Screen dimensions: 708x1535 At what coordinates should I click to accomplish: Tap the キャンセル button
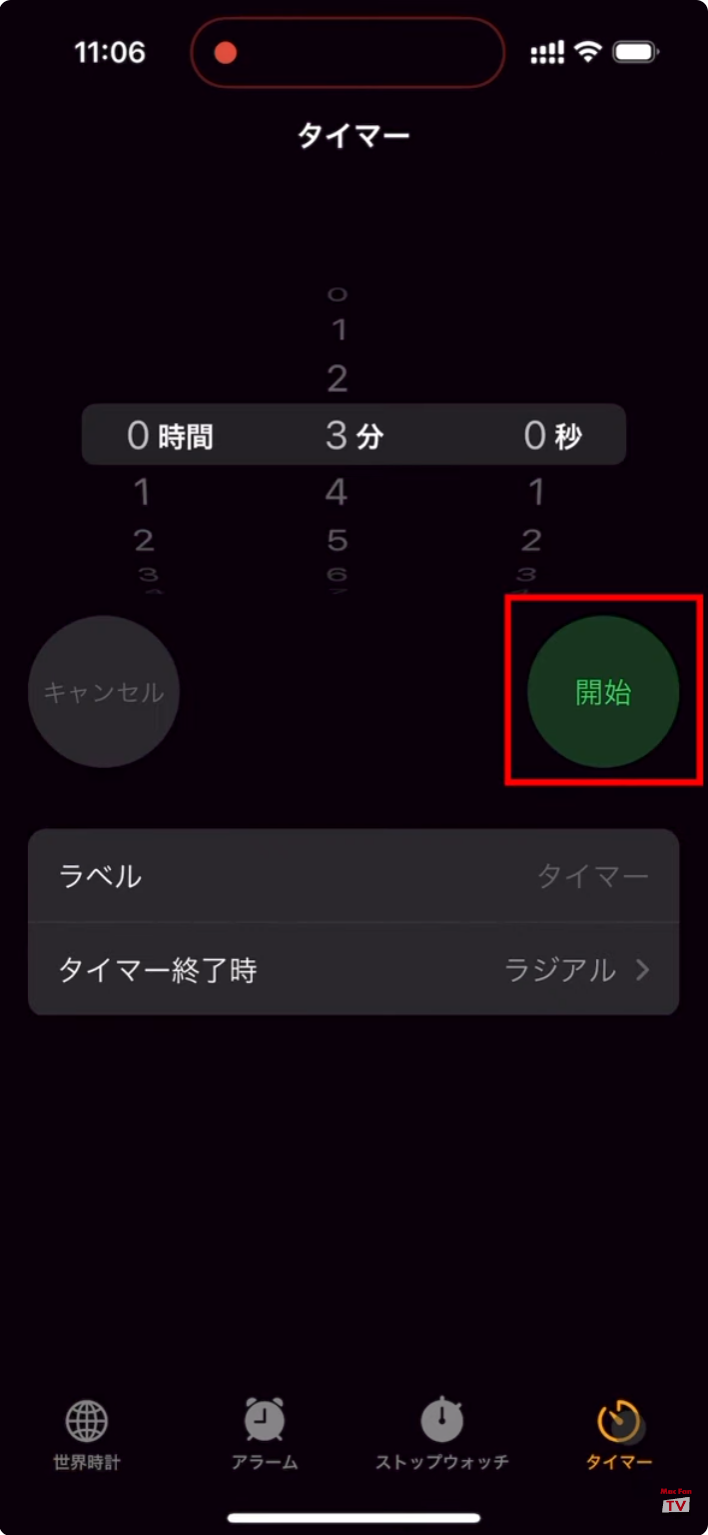(104, 692)
